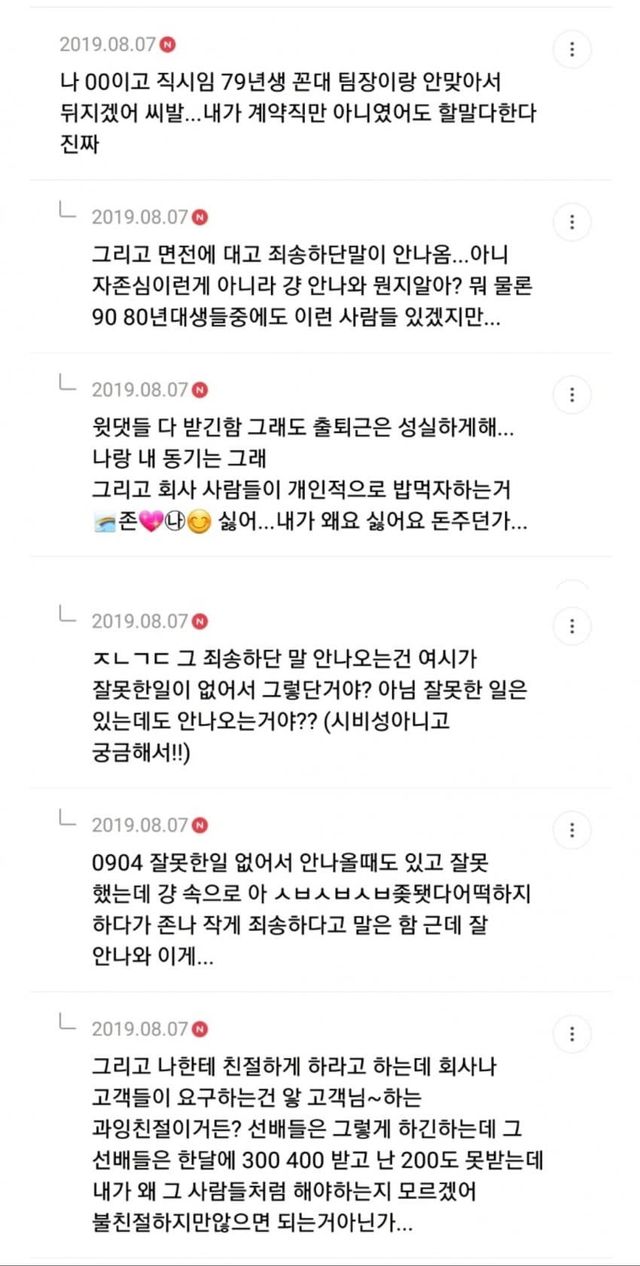640x1266 pixels.
Task: Open the more menu on the 과잉친절 reply
Action: 572,1033
